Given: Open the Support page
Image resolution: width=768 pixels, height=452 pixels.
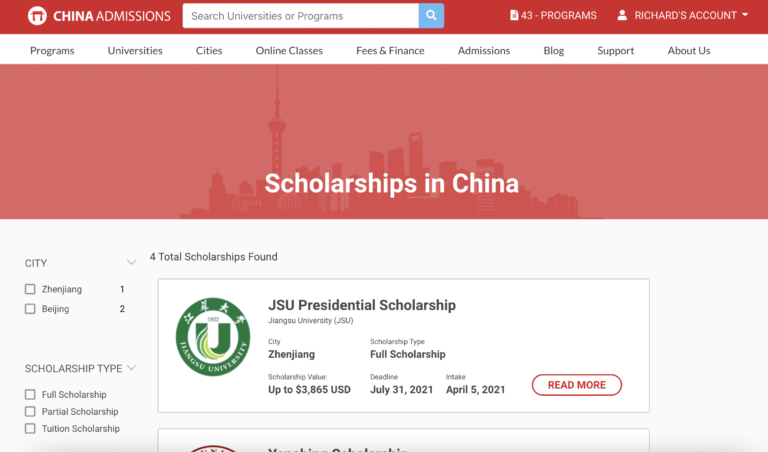Looking at the screenshot, I should [x=615, y=51].
